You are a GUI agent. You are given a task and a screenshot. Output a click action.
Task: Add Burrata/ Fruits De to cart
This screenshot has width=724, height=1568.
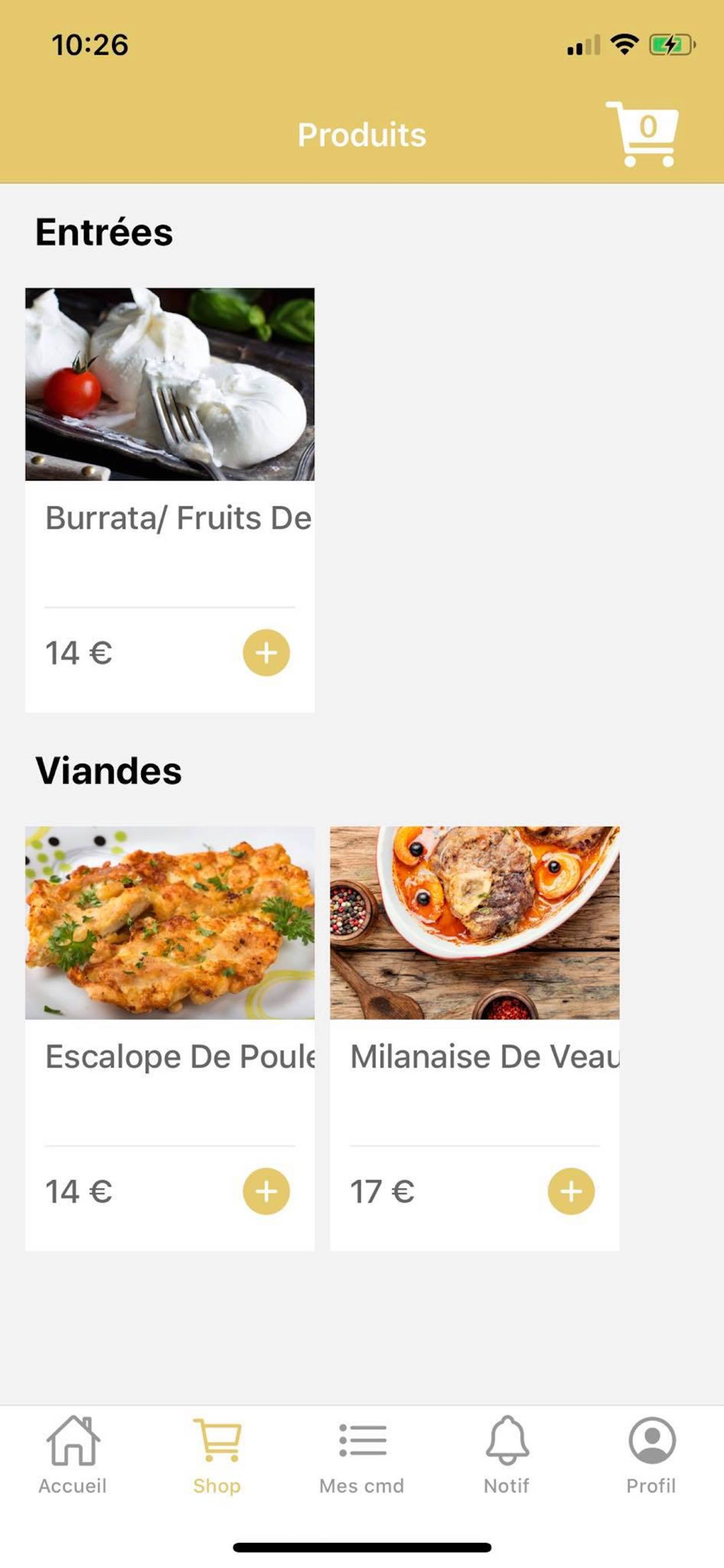pos(266,652)
